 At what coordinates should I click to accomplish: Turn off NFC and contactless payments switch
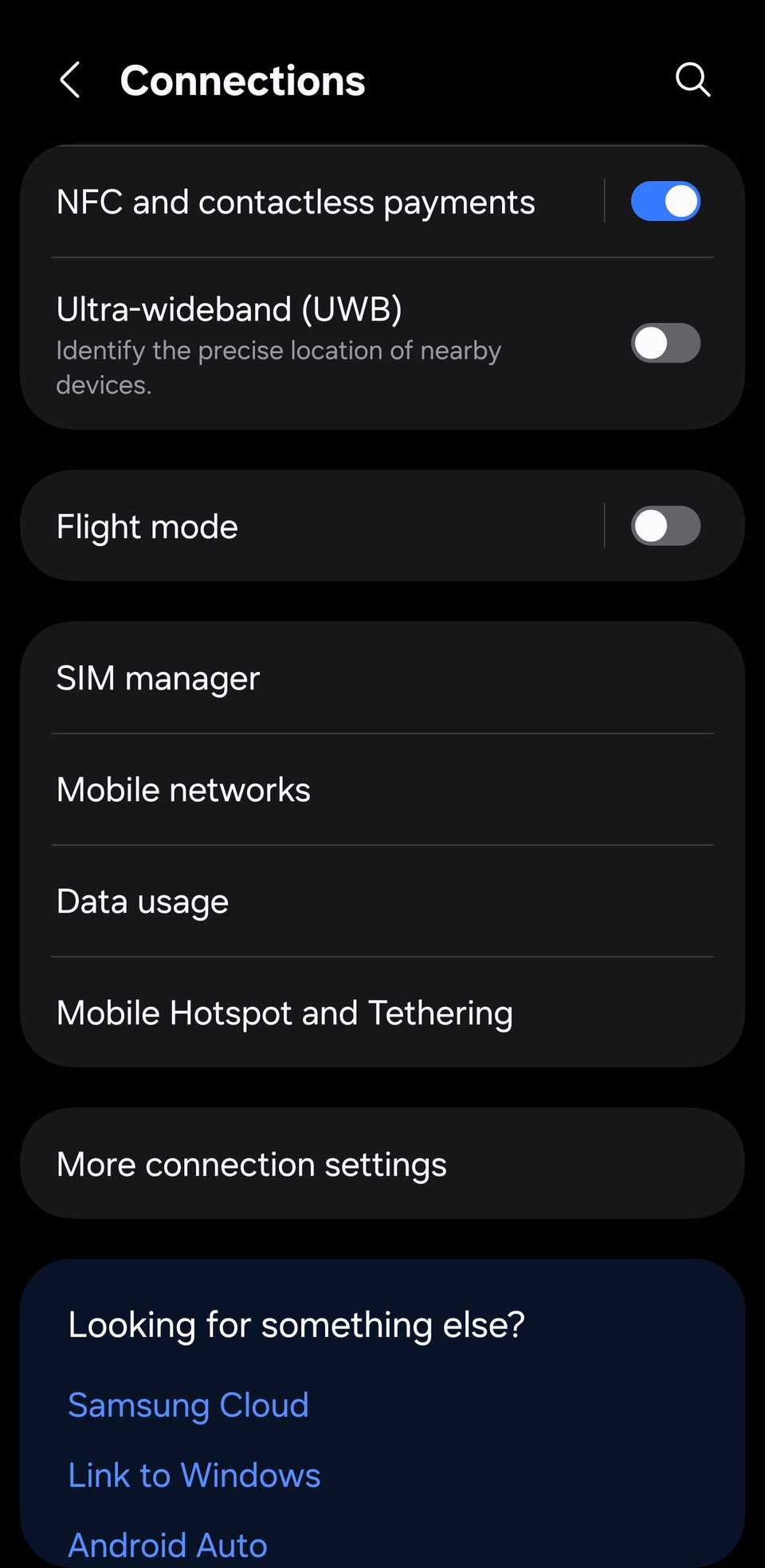click(x=665, y=202)
